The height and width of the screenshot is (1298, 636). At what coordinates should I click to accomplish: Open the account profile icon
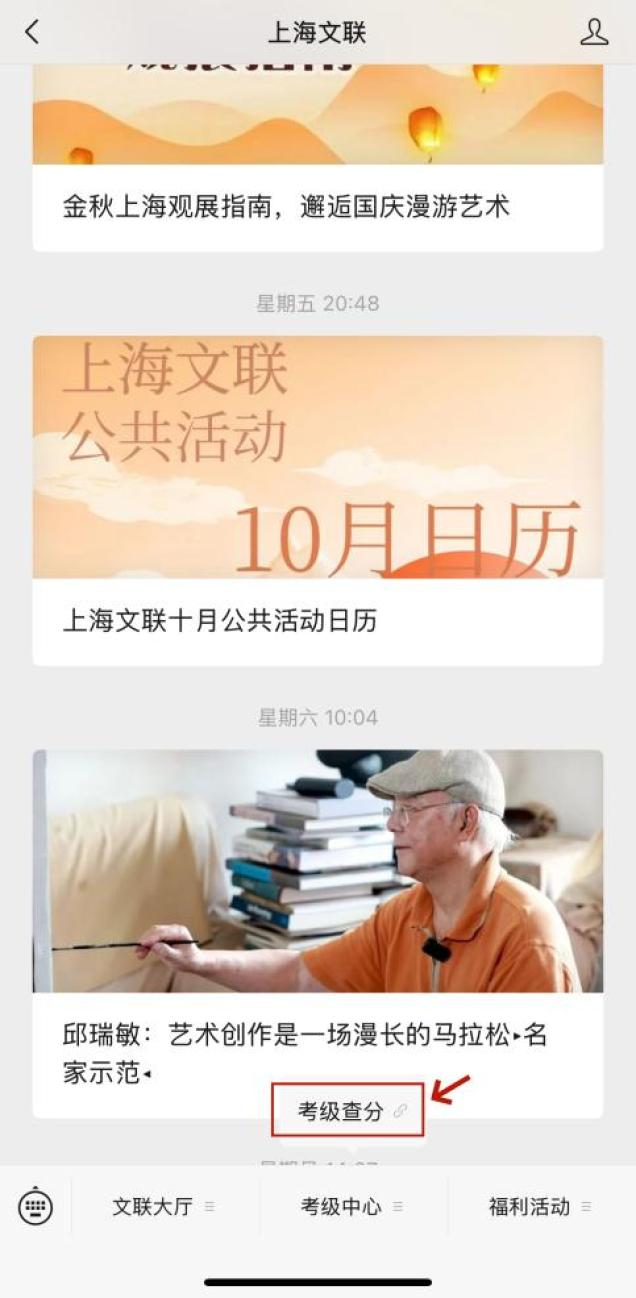pyautogui.click(x=594, y=32)
